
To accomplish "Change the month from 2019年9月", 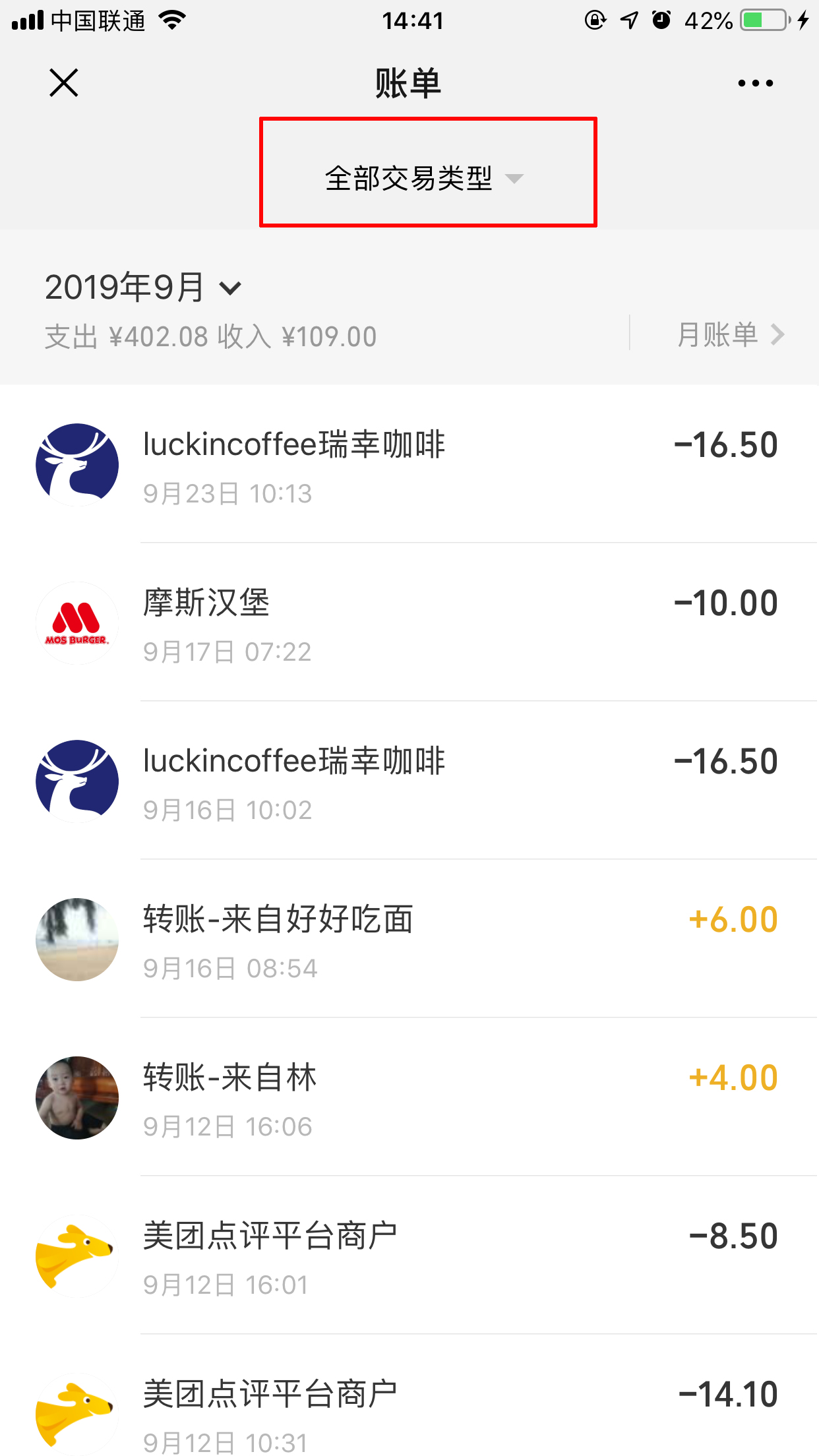I will (x=143, y=288).
